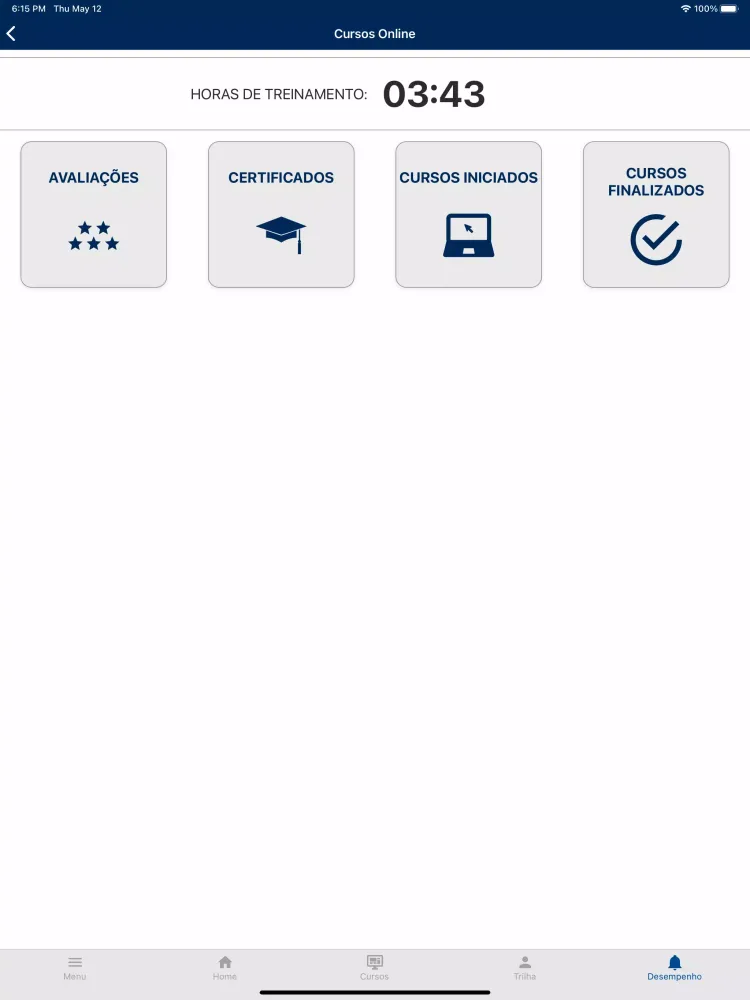This screenshot has height=1000, width=750.
Task: View Cursos Finalizados
Action: [x=656, y=215]
